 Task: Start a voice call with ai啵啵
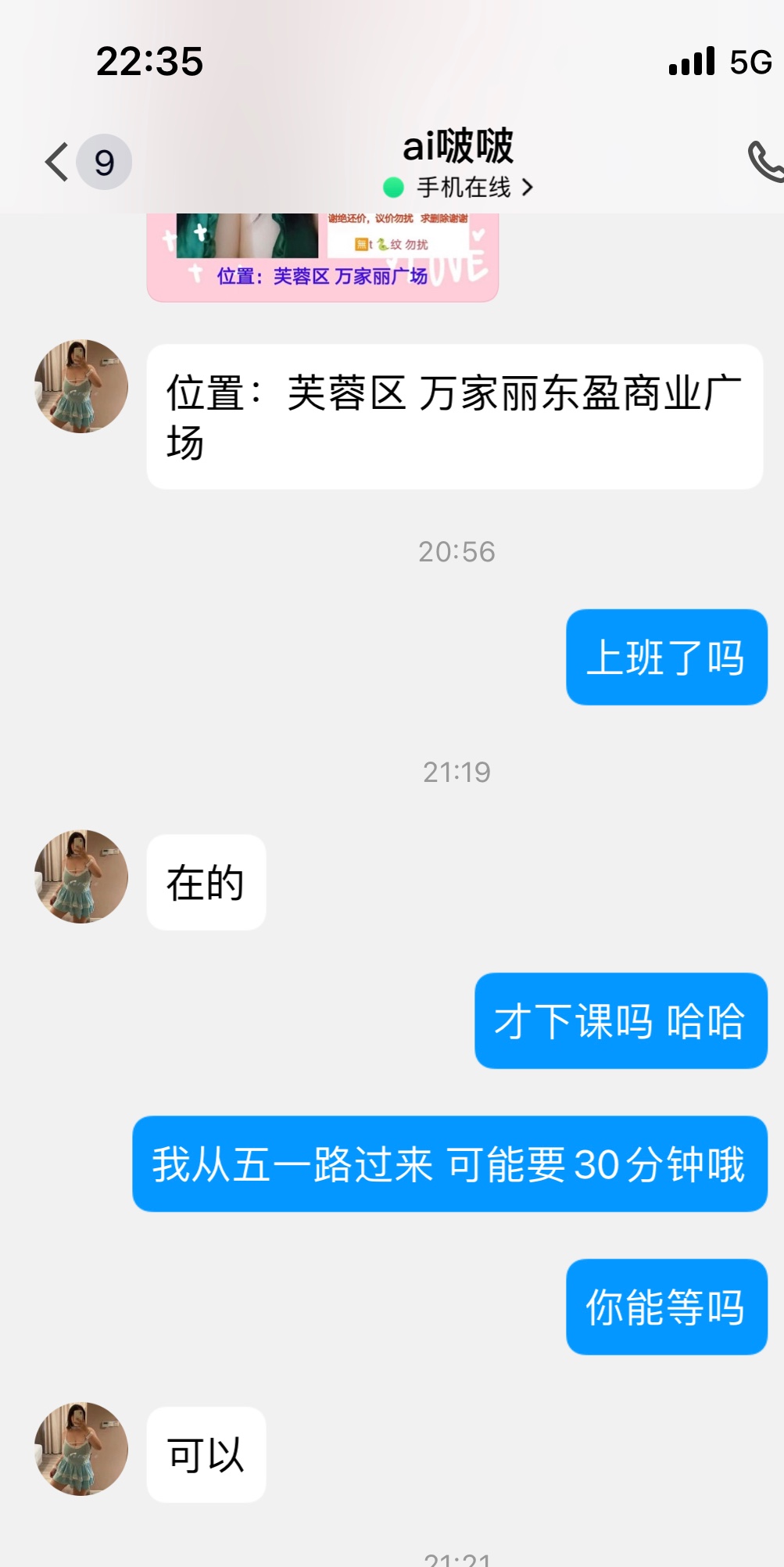click(764, 162)
